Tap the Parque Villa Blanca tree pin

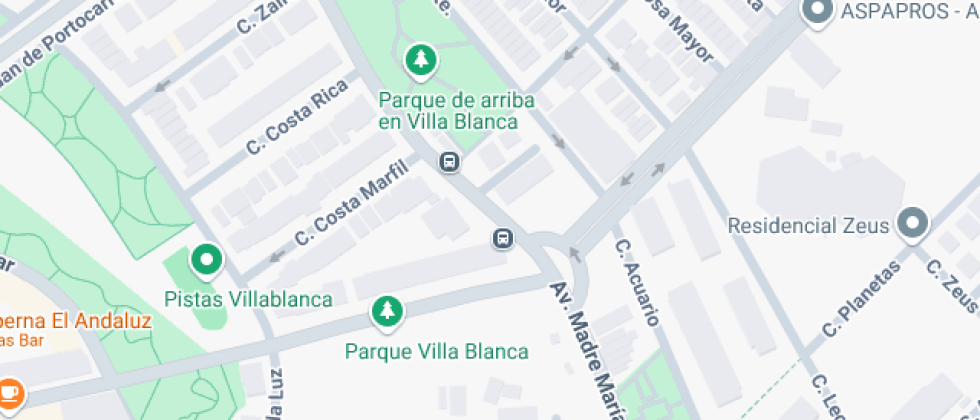[388, 312]
